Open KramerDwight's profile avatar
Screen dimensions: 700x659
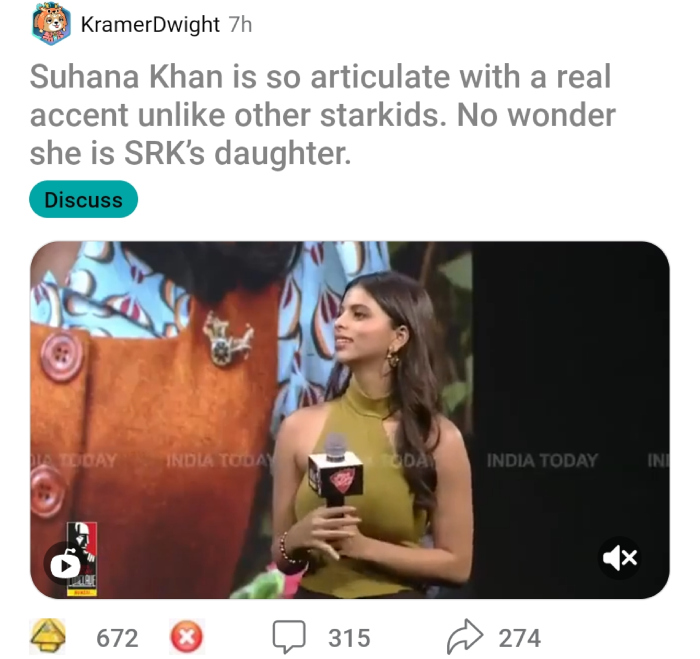(x=51, y=25)
